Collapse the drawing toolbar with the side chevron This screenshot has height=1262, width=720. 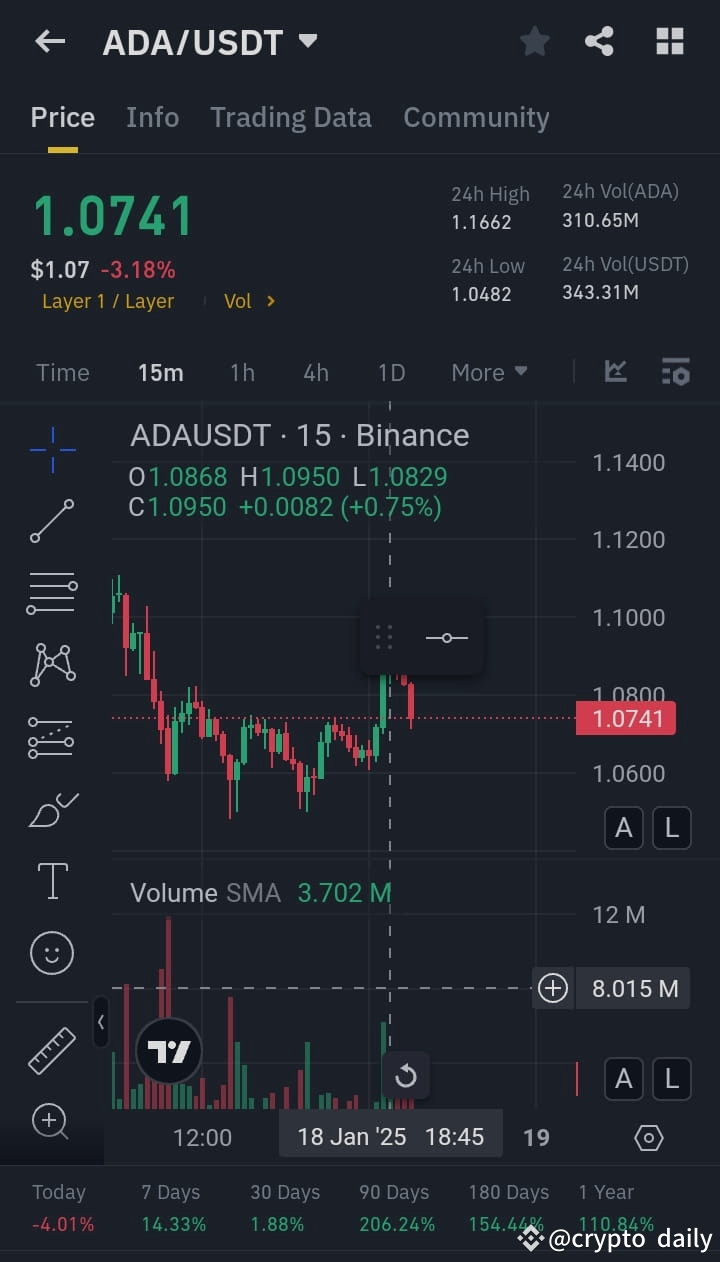[x=101, y=1023]
